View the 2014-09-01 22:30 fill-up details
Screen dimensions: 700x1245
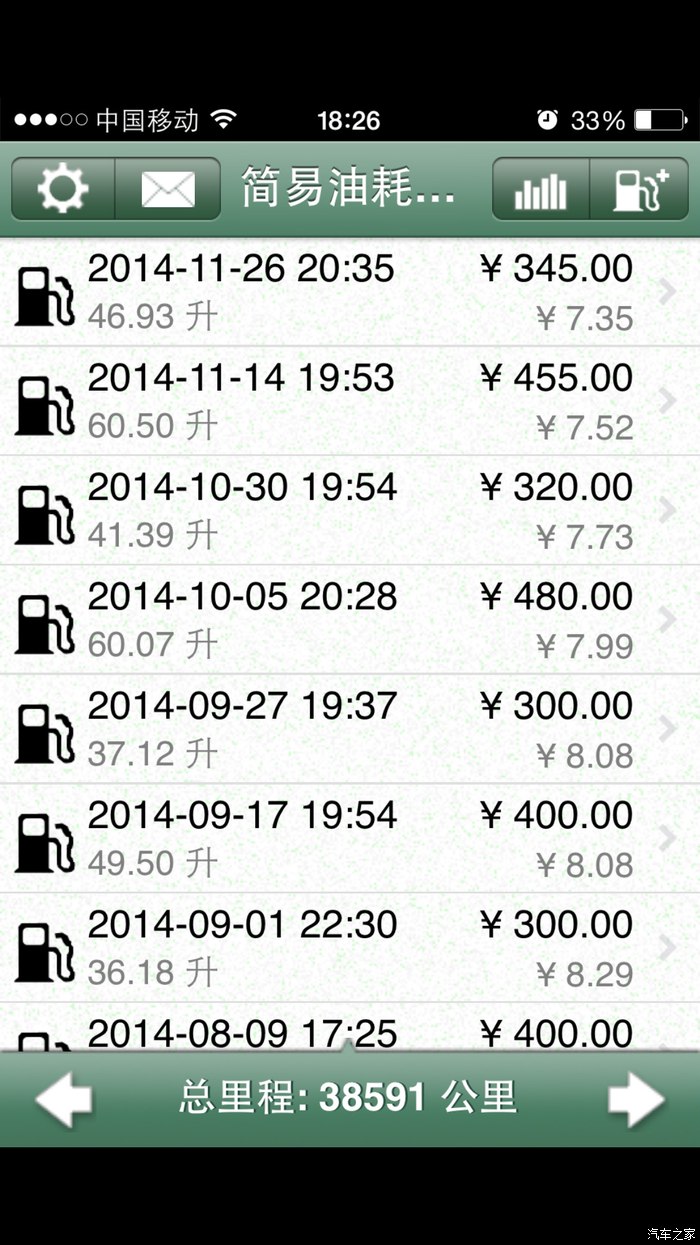point(350,947)
